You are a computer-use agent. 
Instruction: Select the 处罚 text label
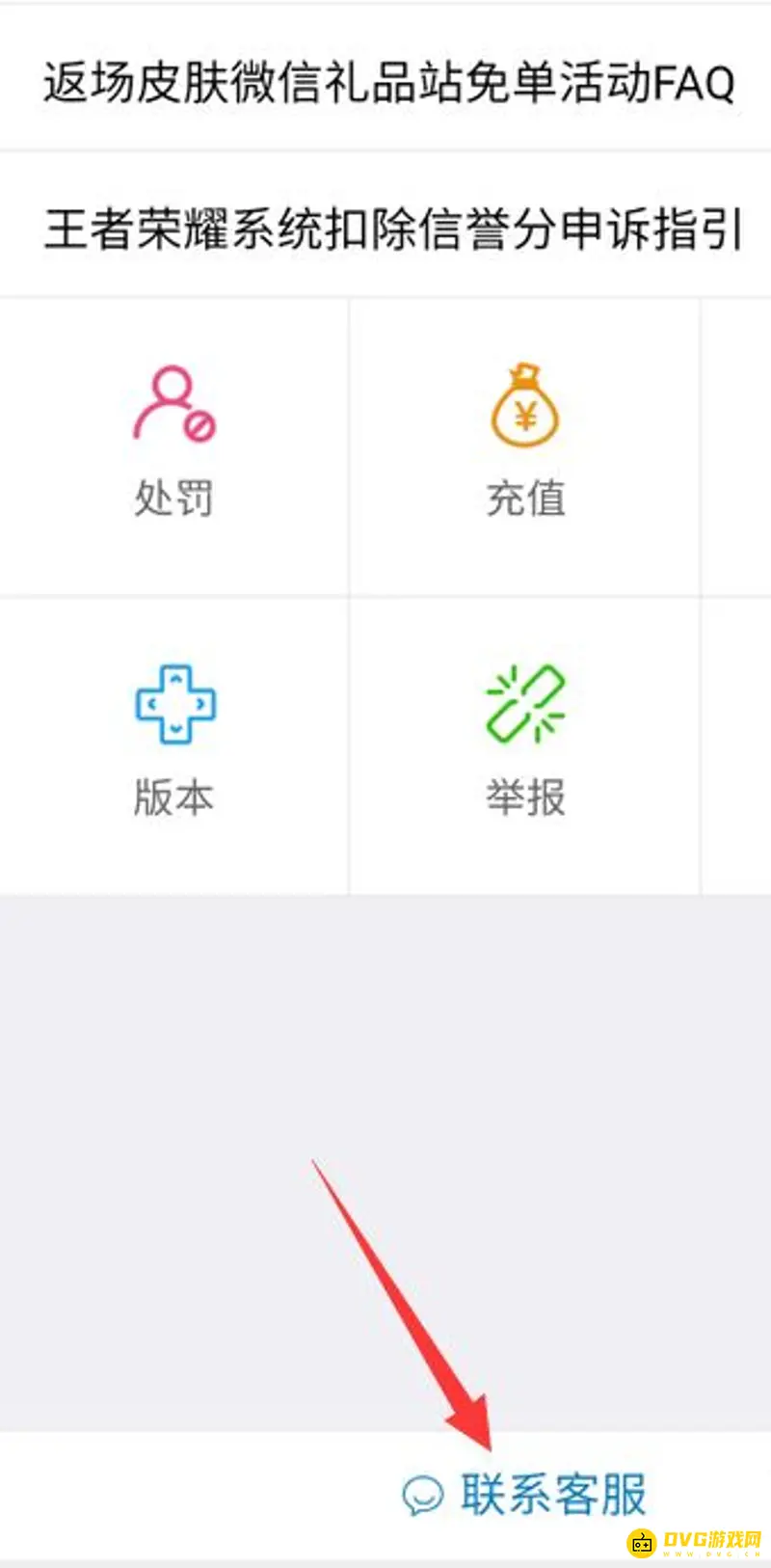[173, 500]
